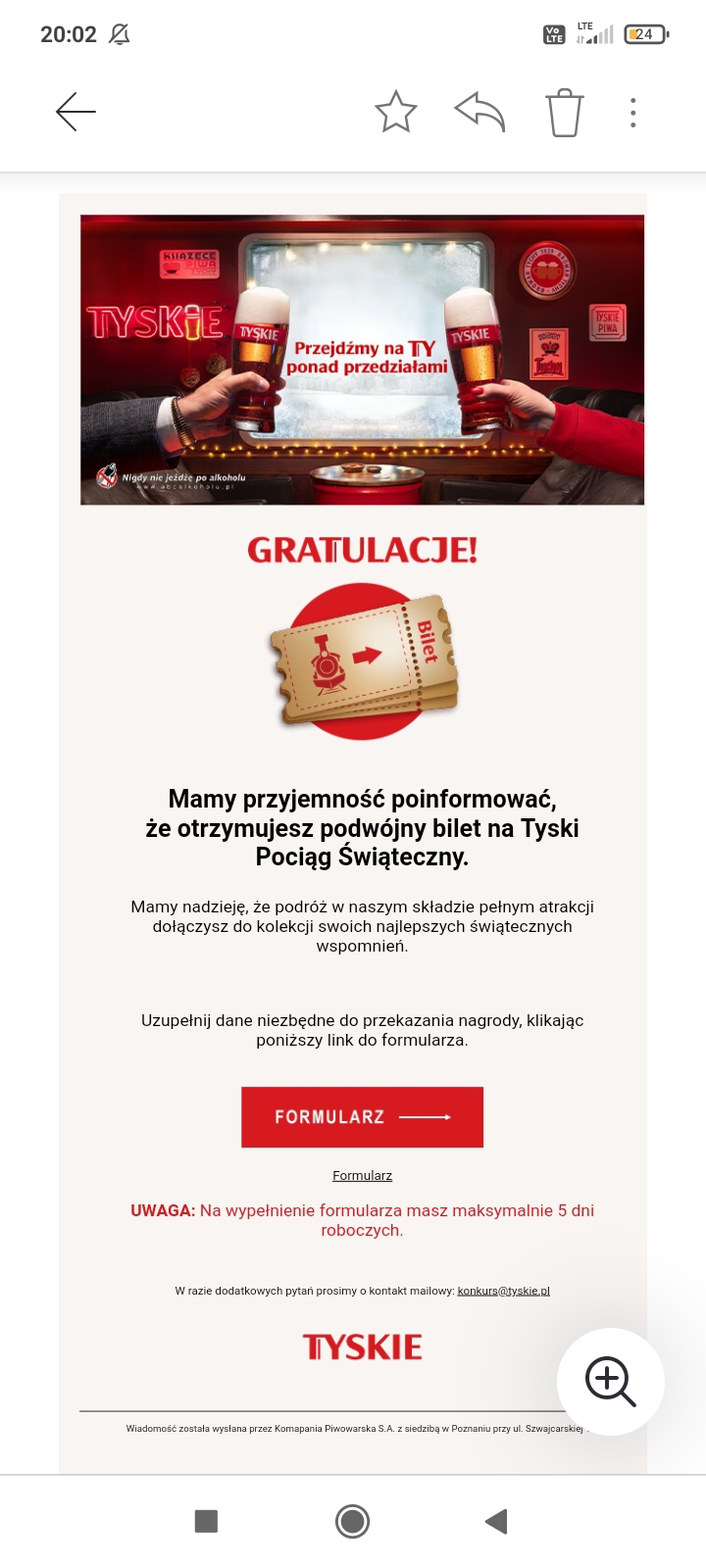The image size is (706, 1568).
Task: Tap the floating zoom-in magnifier button
Action: click(x=610, y=1382)
